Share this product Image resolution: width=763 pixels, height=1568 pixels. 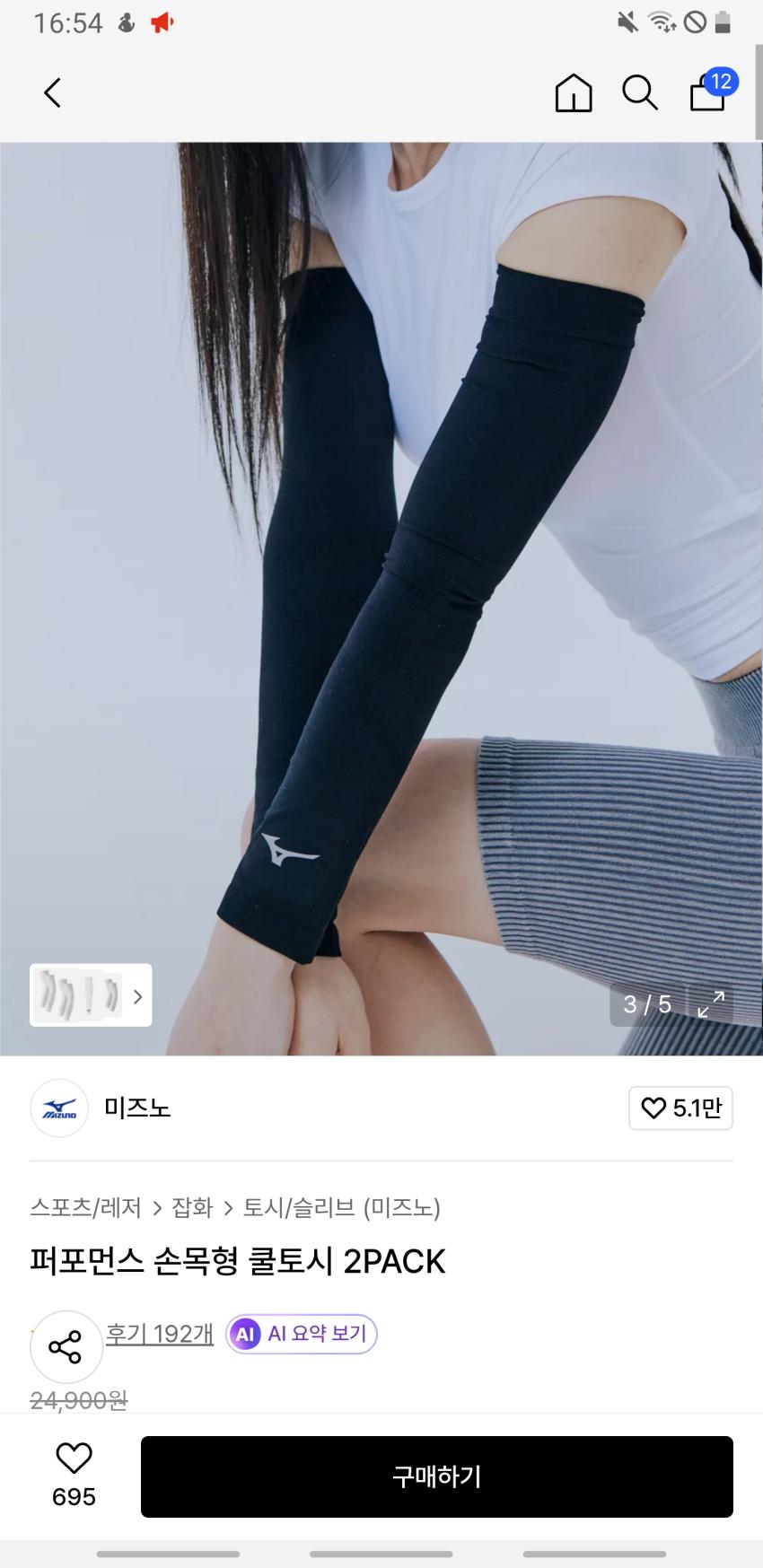[66, 1346]
